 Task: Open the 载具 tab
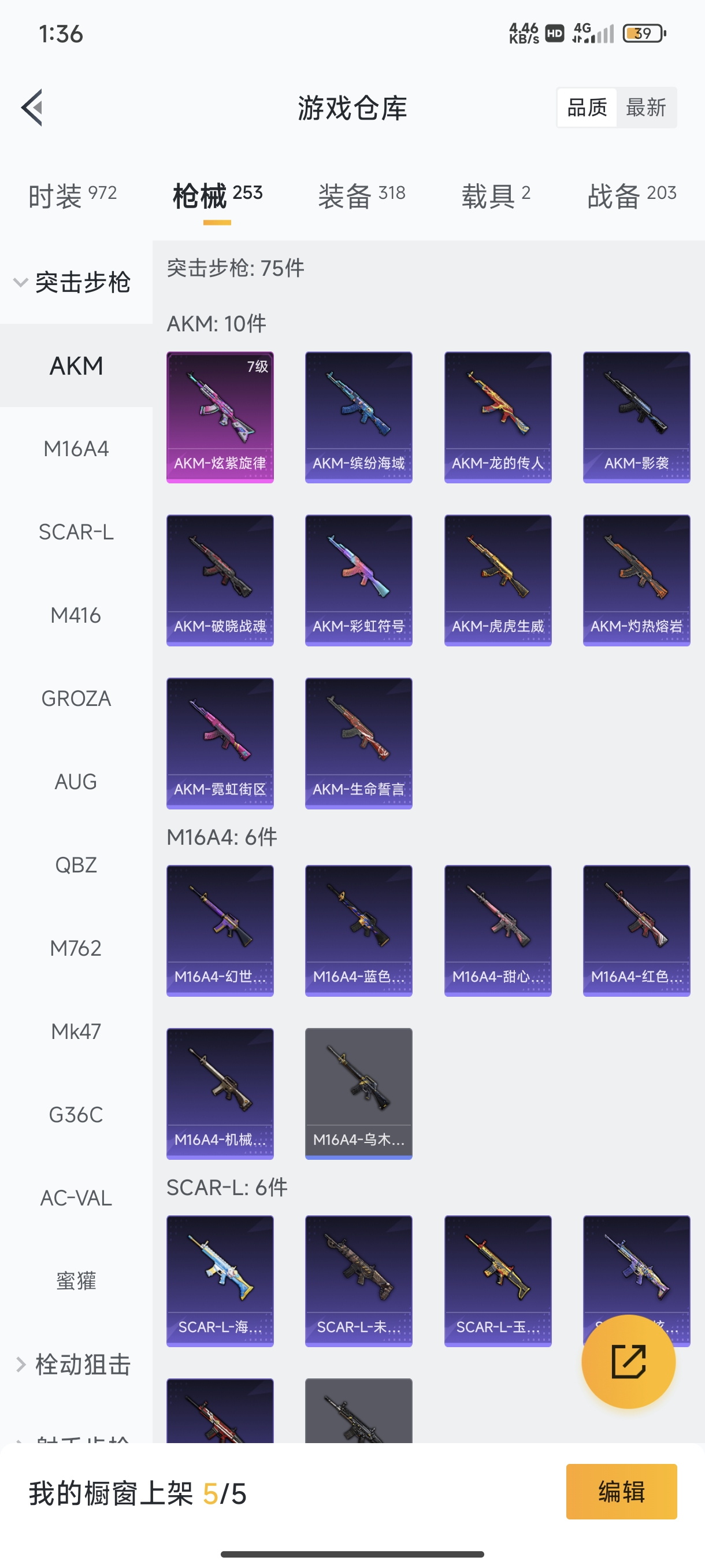coord(496,196)
